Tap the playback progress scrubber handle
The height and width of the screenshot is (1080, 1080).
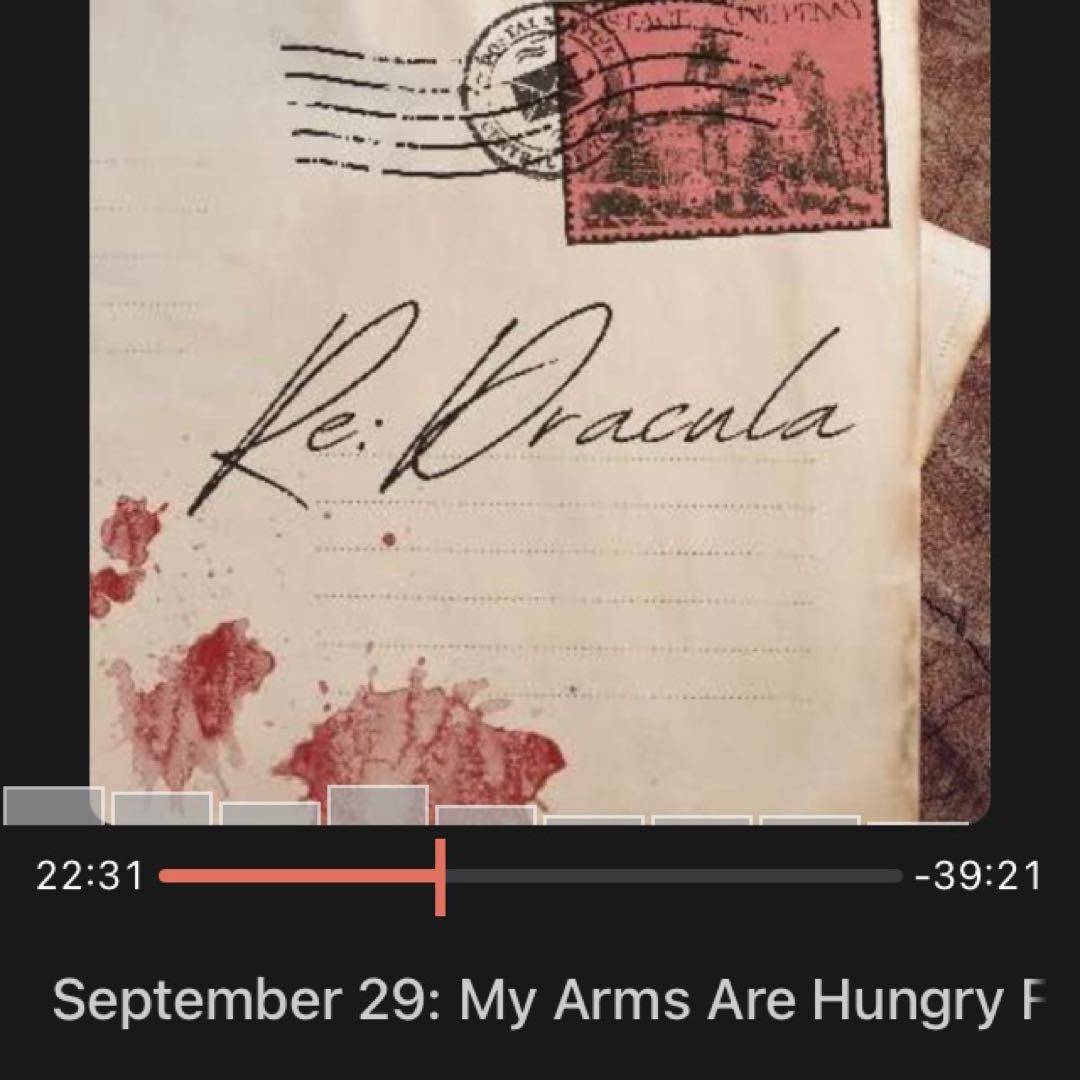440,877
